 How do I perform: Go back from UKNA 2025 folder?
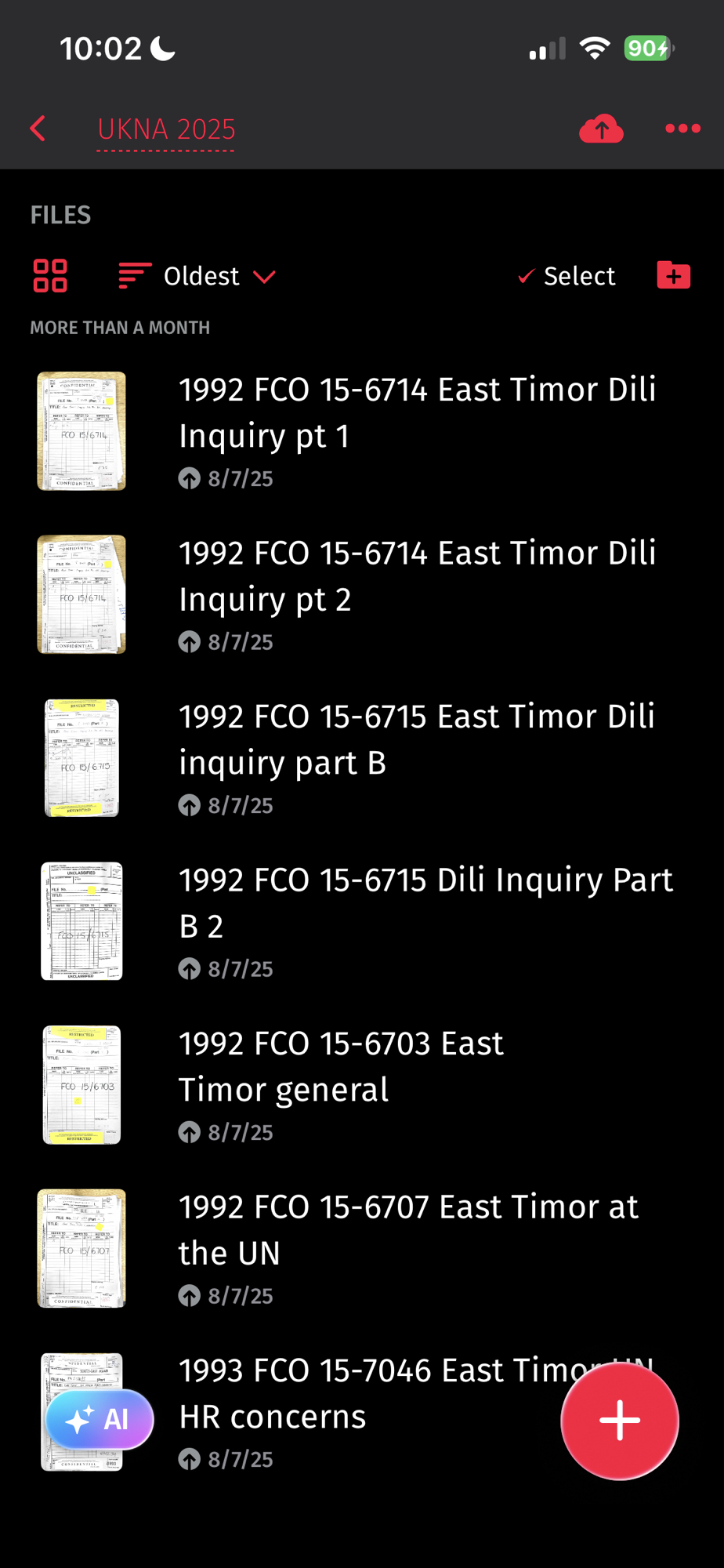coord(38,129)
